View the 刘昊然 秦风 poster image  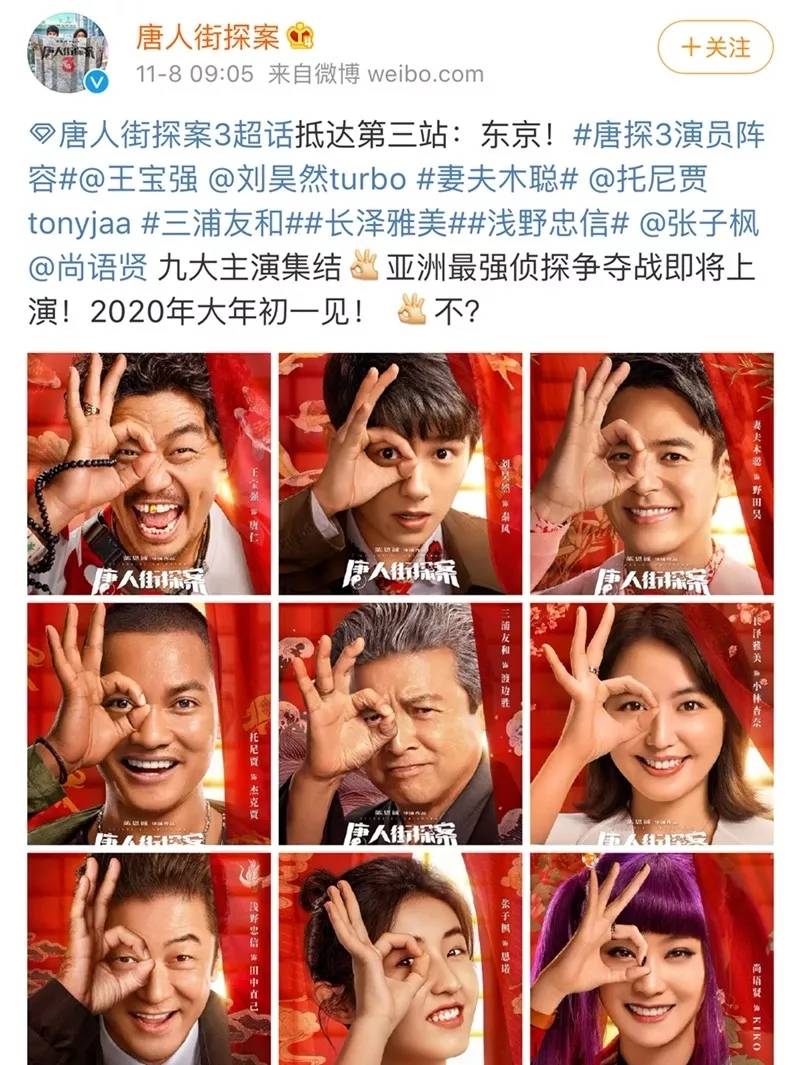400,473
